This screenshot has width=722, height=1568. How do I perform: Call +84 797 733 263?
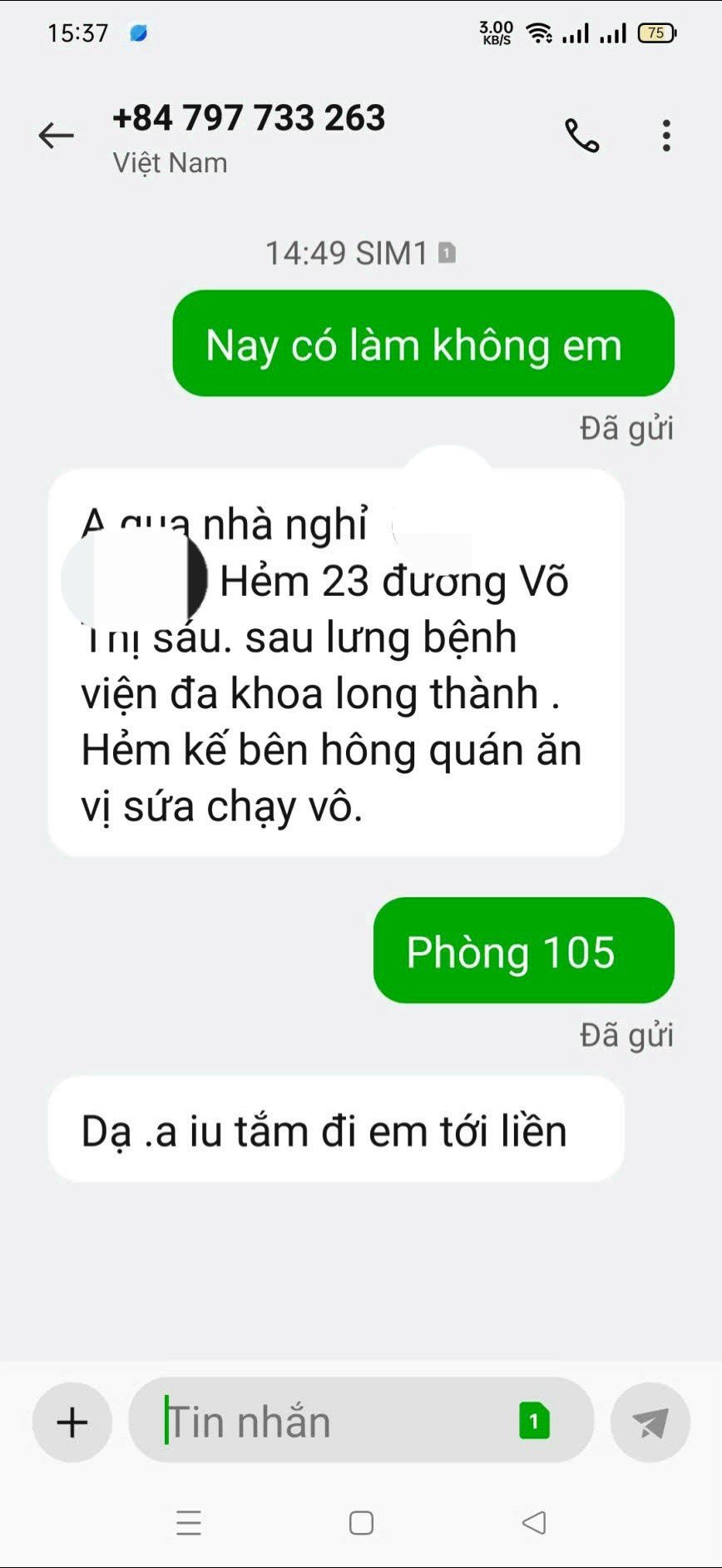(x=582, y=136)
